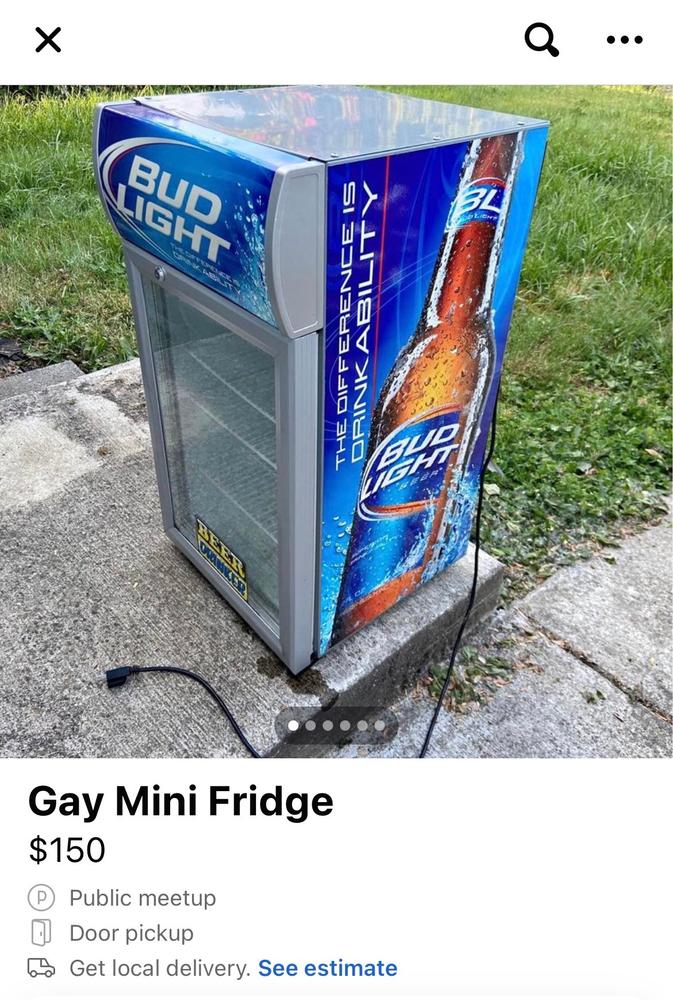Tap See estimate for local delivery
Screen dimensions: 673x1000
pyautogui.click(x=327, y=968)
